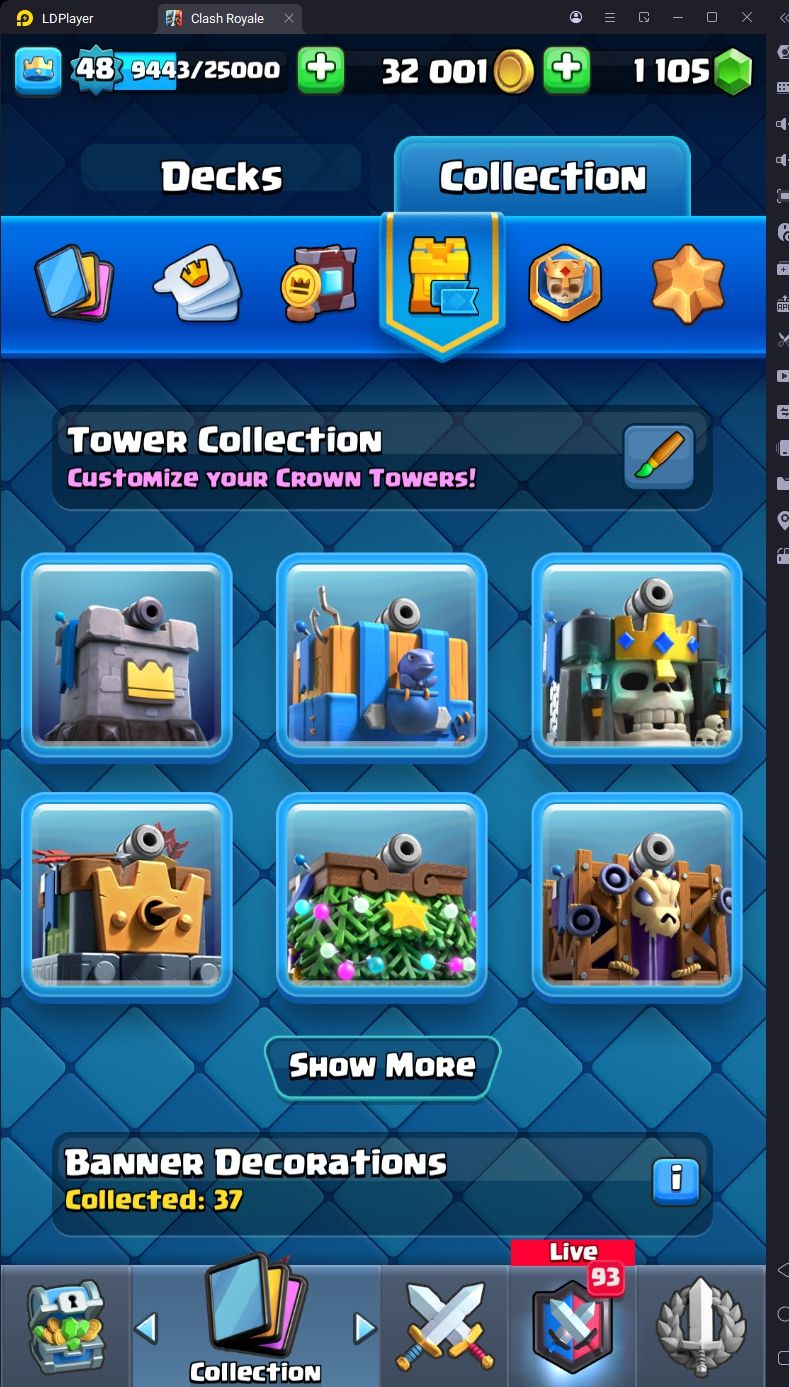The width and height of the screenshot is (789, 1387).
Task: Open the shop chest tab
Action: click(66, 1326)
